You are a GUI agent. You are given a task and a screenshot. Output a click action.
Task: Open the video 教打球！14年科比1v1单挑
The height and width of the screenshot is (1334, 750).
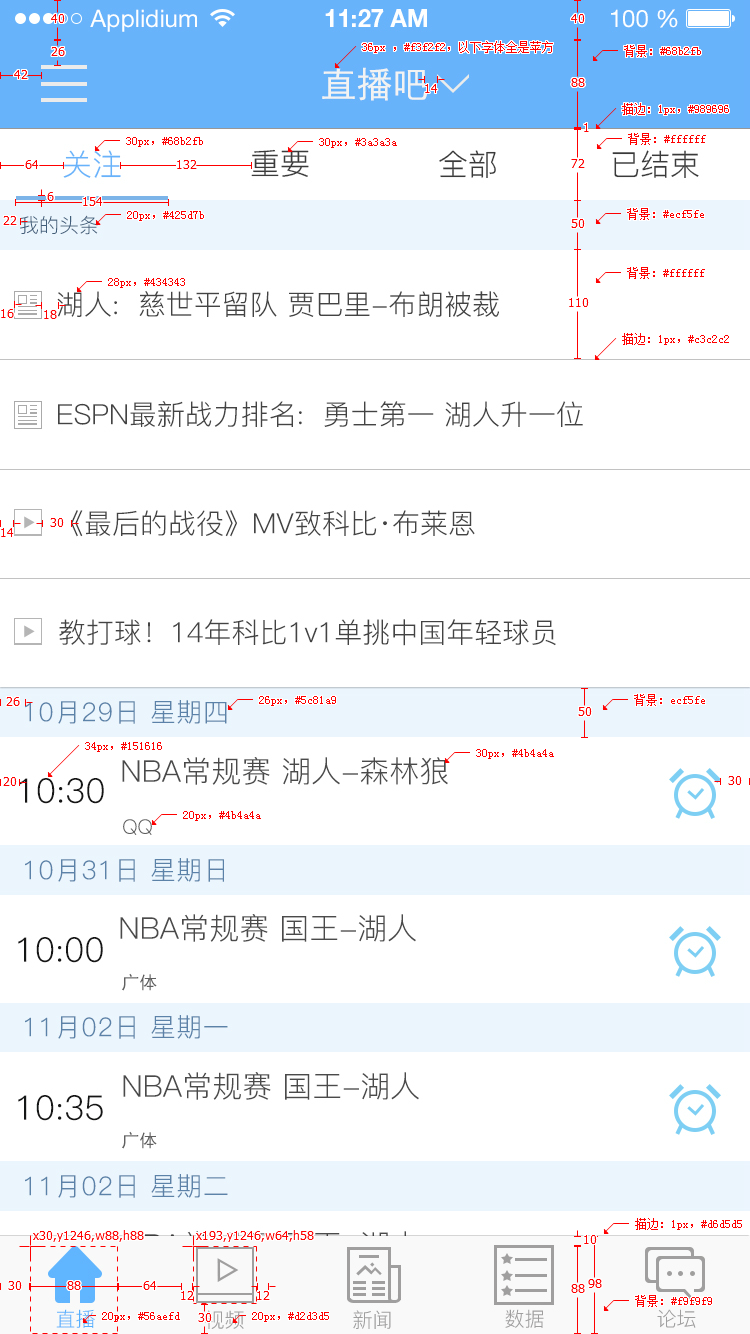(x=375, y=632)
